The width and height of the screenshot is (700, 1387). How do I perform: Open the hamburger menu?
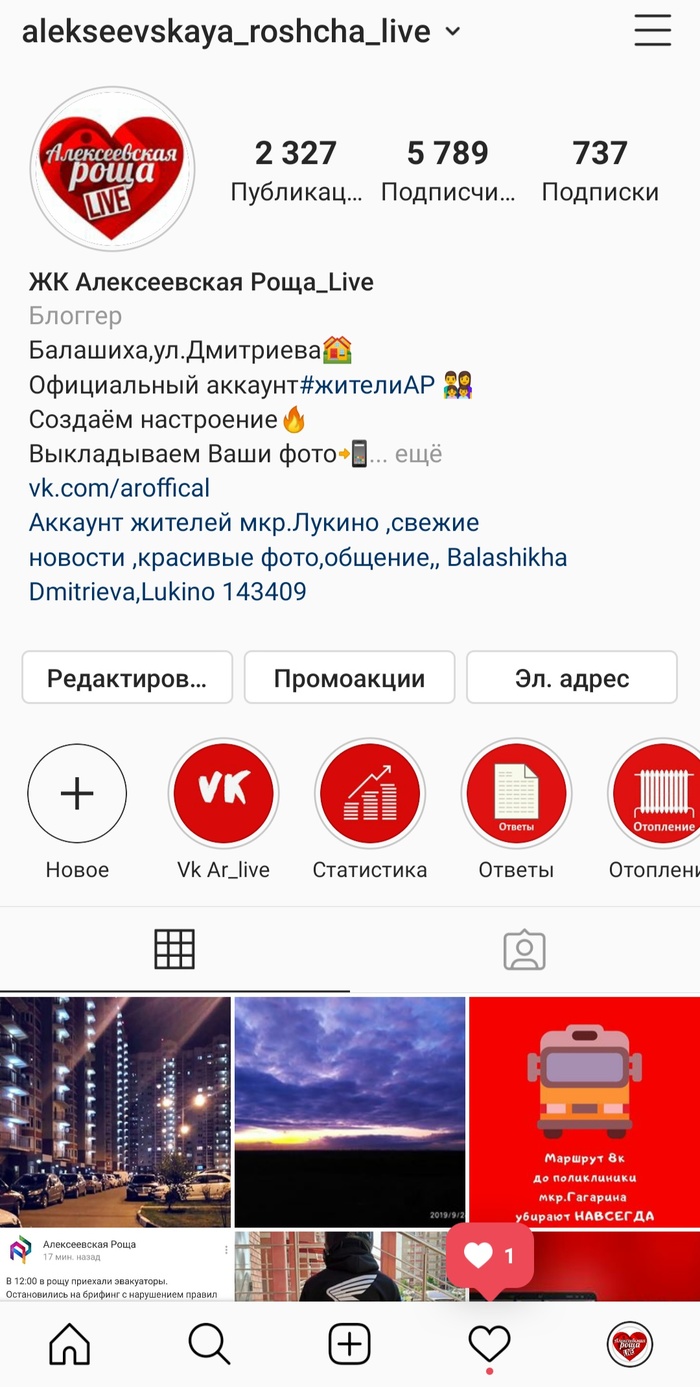coord(652,31)
